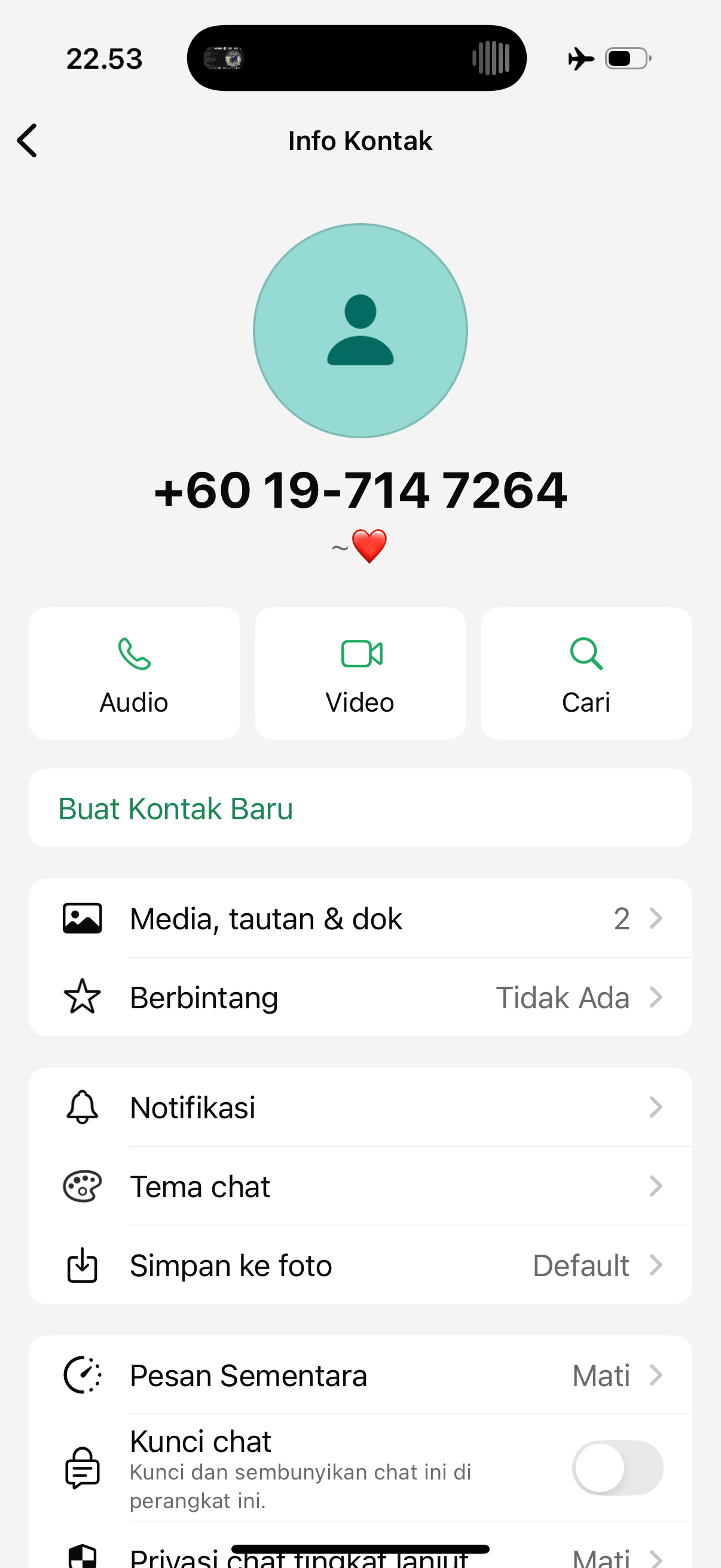This screenshot has height=1568, width=721.
Task: Open the contact's profile photo
Action: pyautogui.click(x=360, y=331)
